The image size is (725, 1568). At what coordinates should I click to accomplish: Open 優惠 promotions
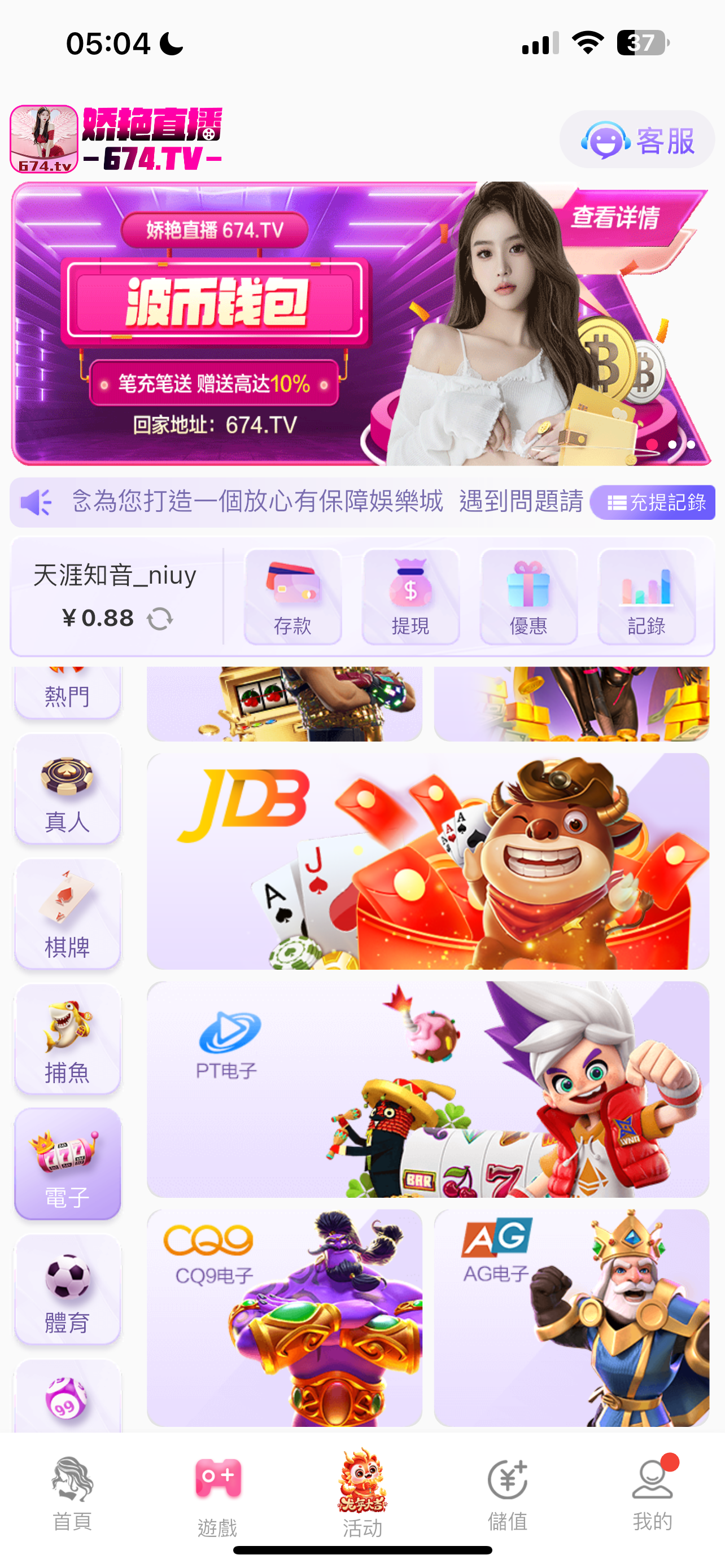coord(529,597)
